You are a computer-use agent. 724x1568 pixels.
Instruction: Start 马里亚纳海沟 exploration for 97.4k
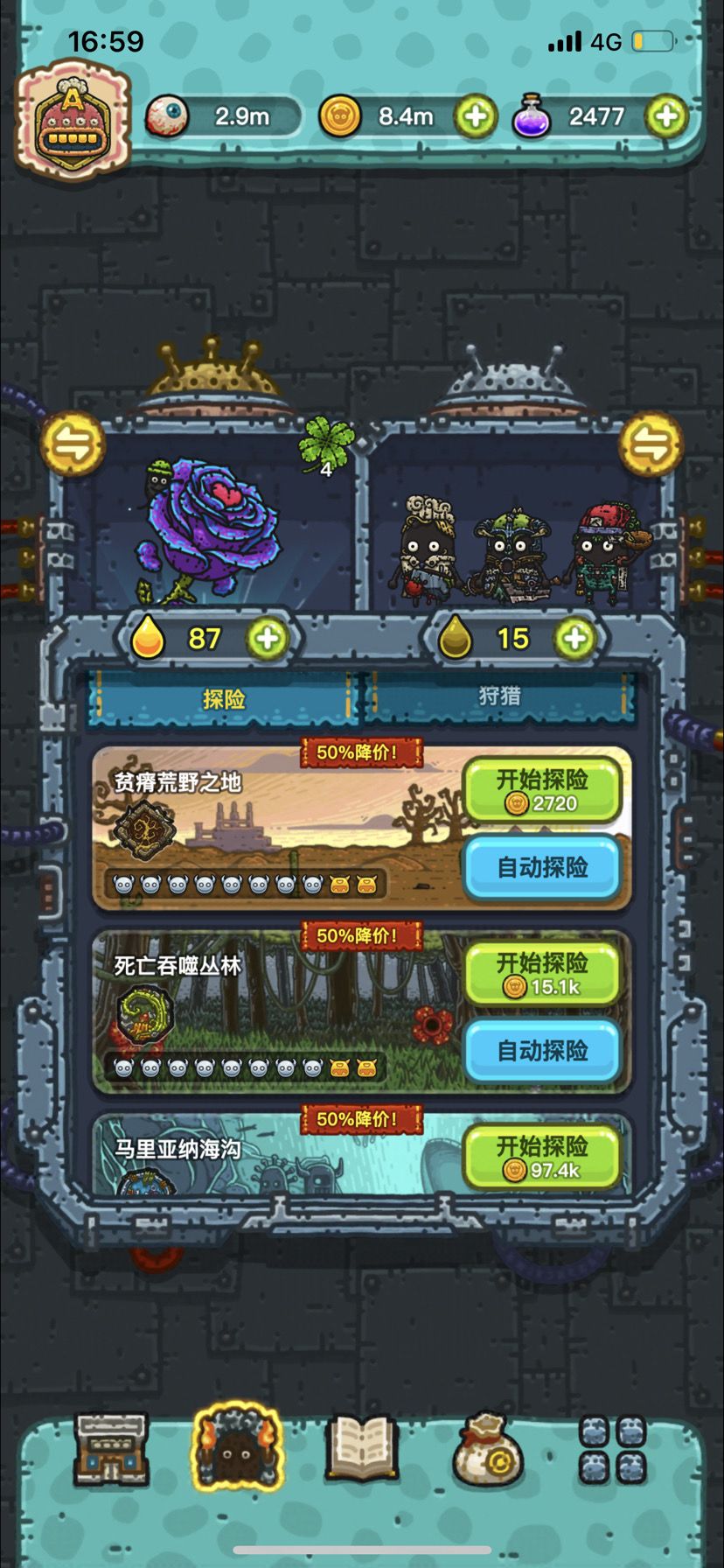click(542, 1157)
